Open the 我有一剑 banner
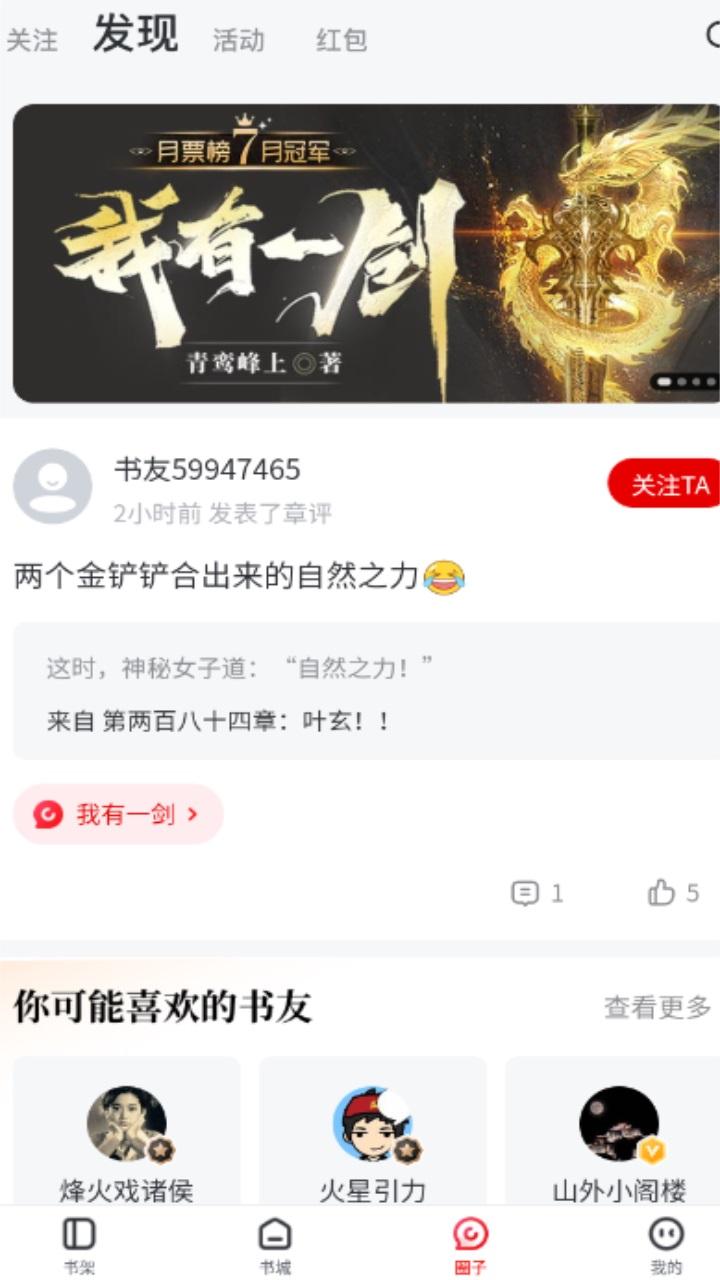This screenshot has height=1280, width=720. 365,253
